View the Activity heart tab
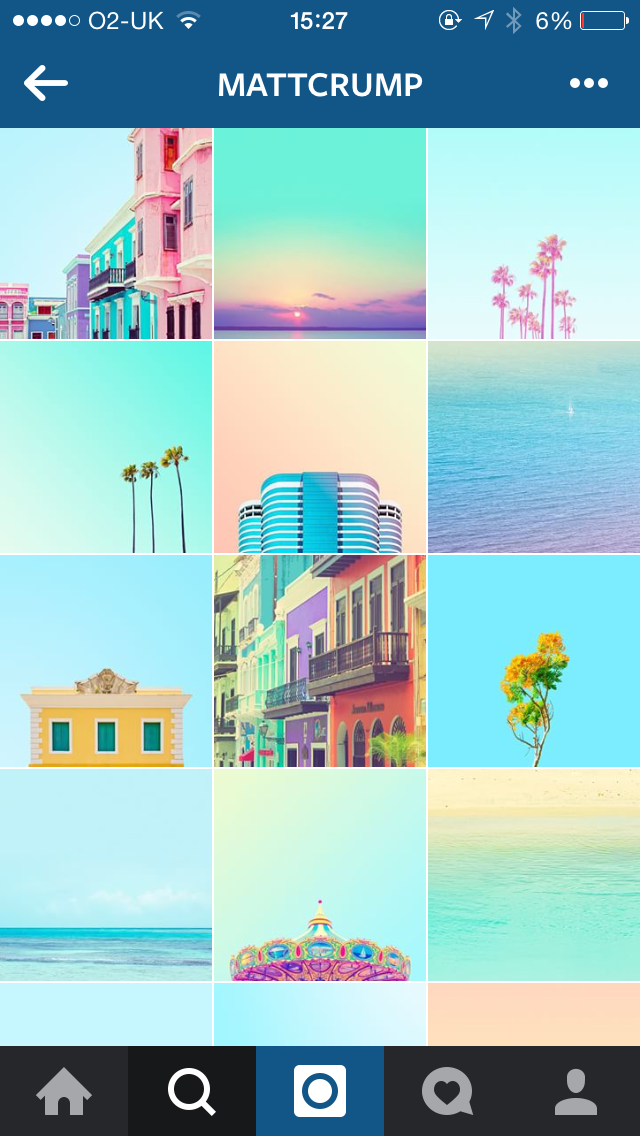 pyautogui.click(x=447, y=1091)
